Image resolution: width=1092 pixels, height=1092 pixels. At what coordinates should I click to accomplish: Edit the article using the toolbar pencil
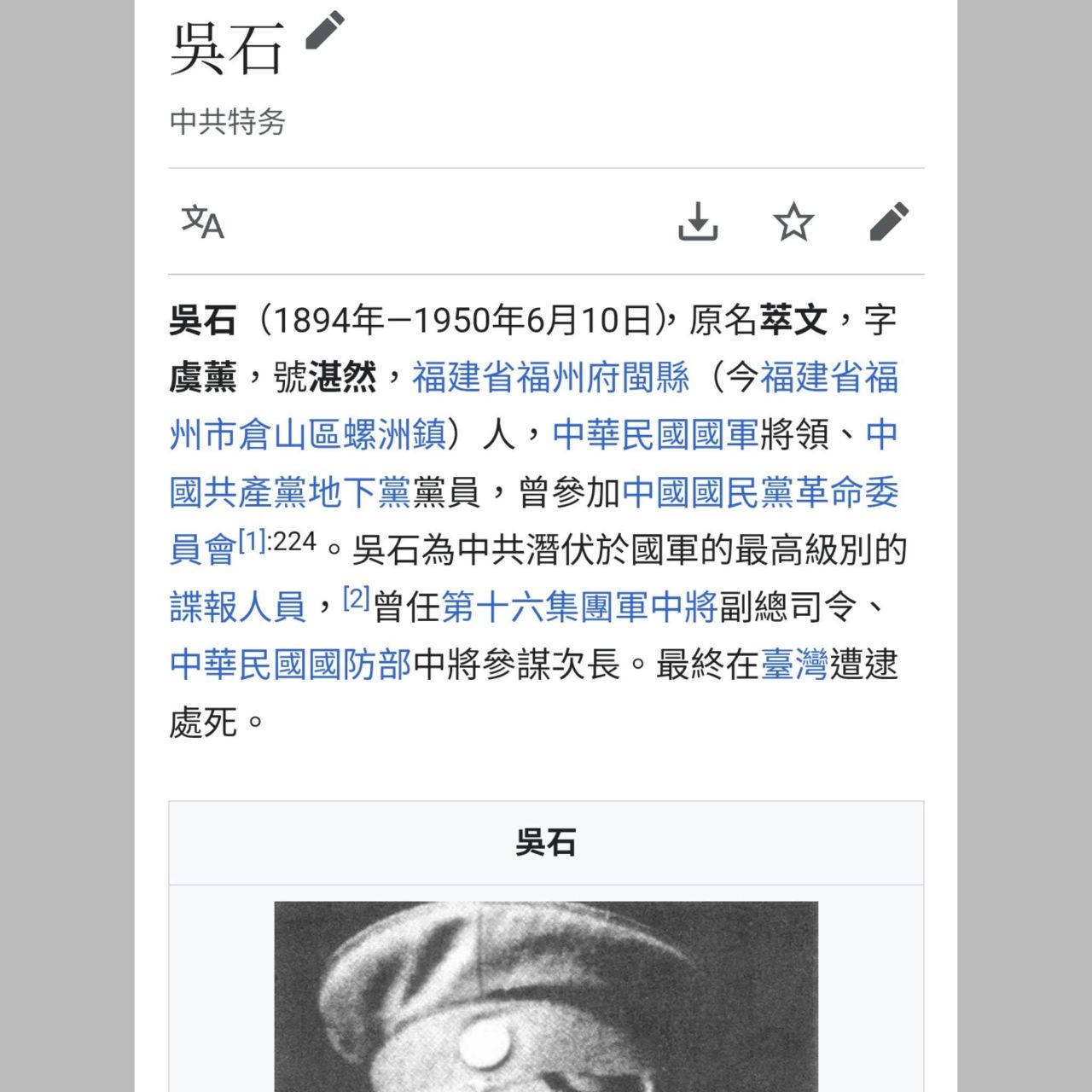(x=889, y=223)
